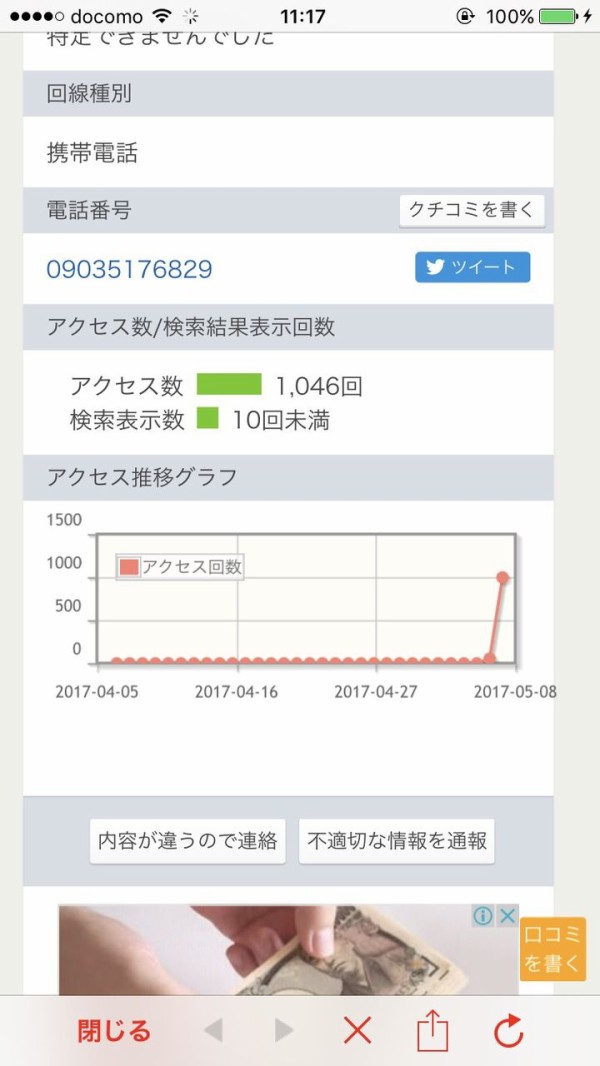Tap 閉じる to close the browser
This screenshot has width=600, height=1066.
115,1030
